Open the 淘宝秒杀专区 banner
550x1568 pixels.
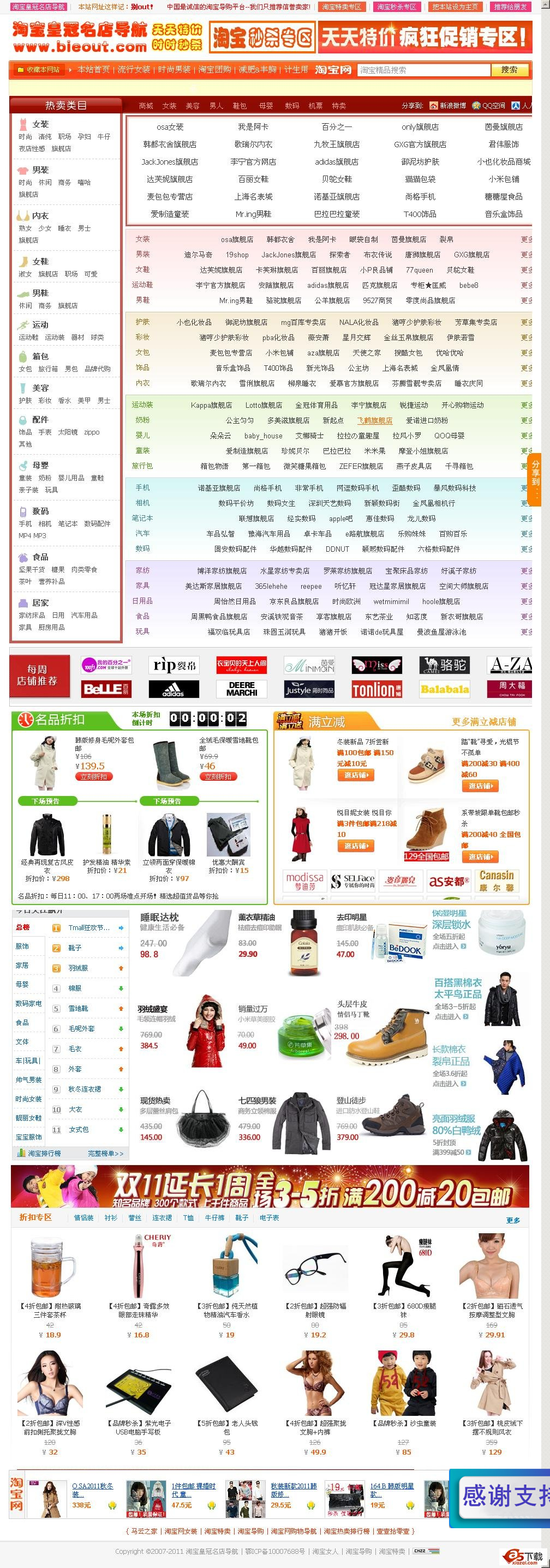pyautogui.click(x=262, y=38)
